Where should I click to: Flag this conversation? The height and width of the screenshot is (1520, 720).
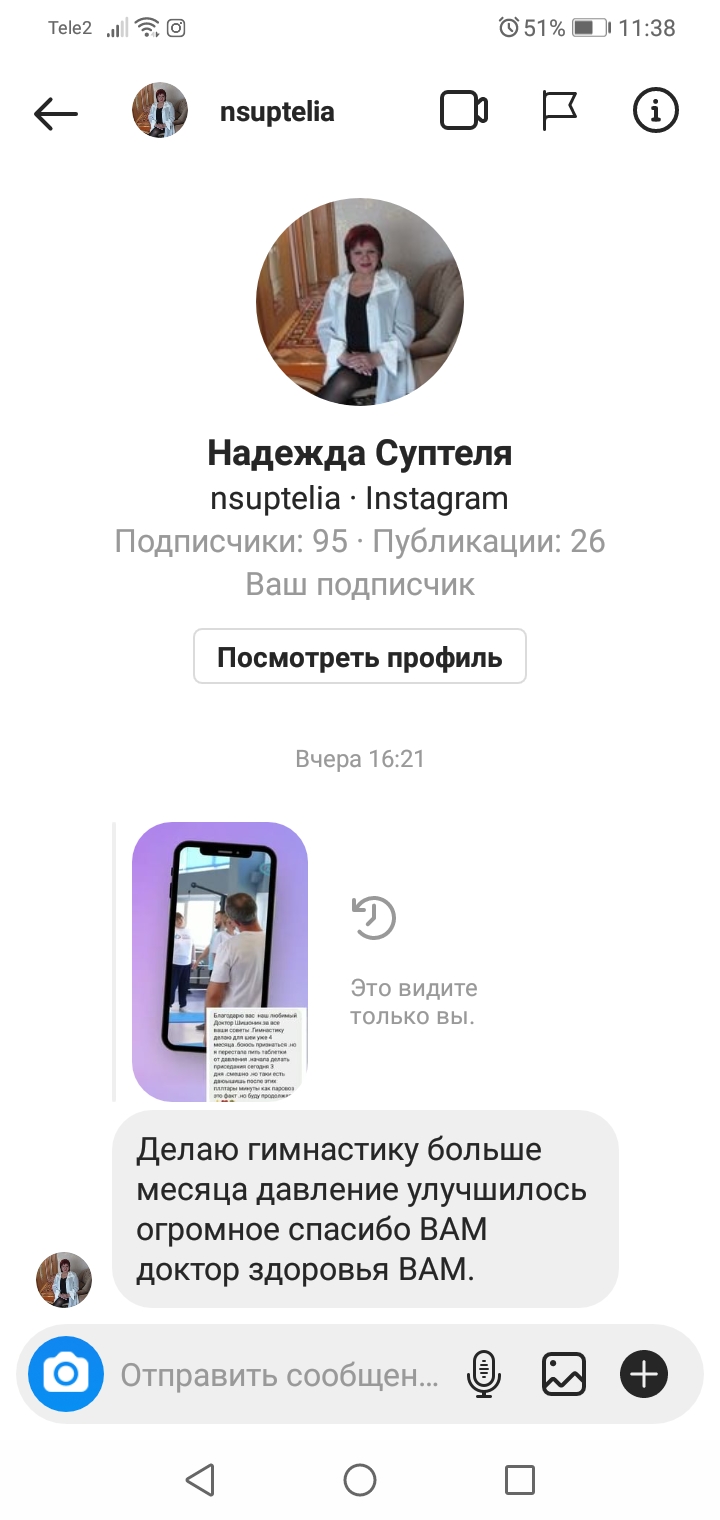pyautogui.click(x=559, y=111)
